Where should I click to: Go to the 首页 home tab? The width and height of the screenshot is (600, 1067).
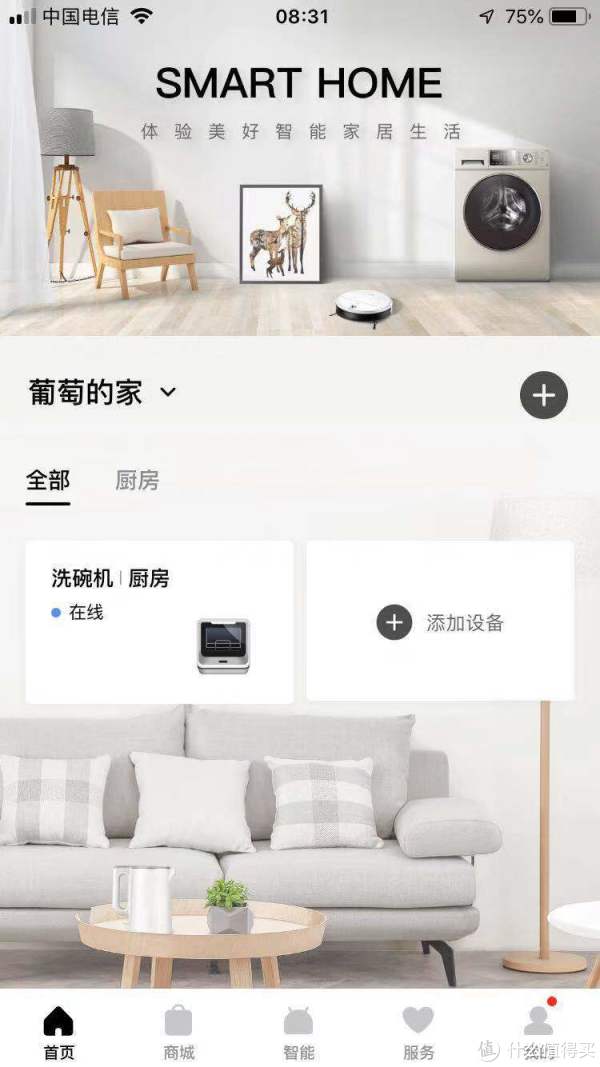(58, 1032)
